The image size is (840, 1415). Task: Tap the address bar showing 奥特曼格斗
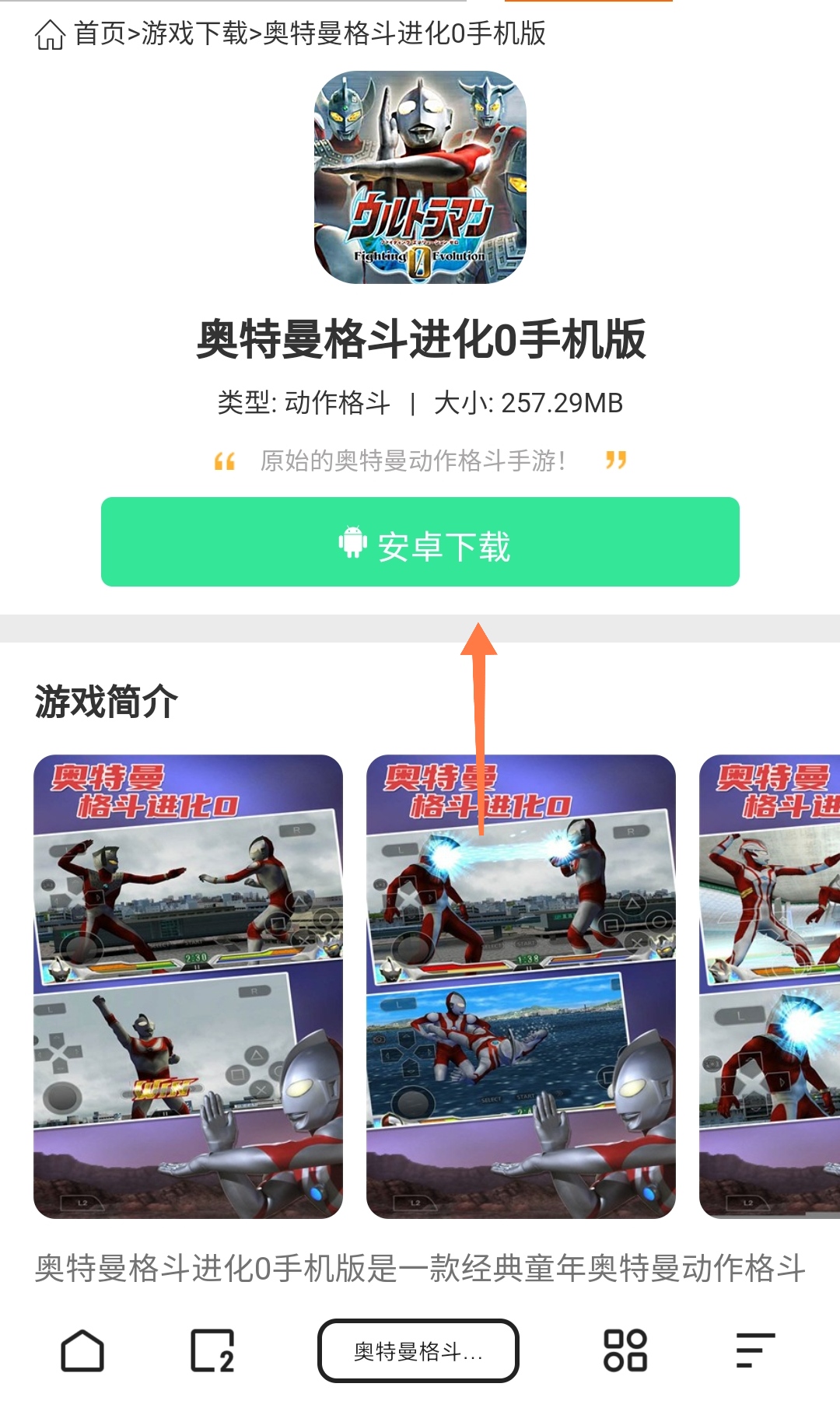tap(418, 1350)
